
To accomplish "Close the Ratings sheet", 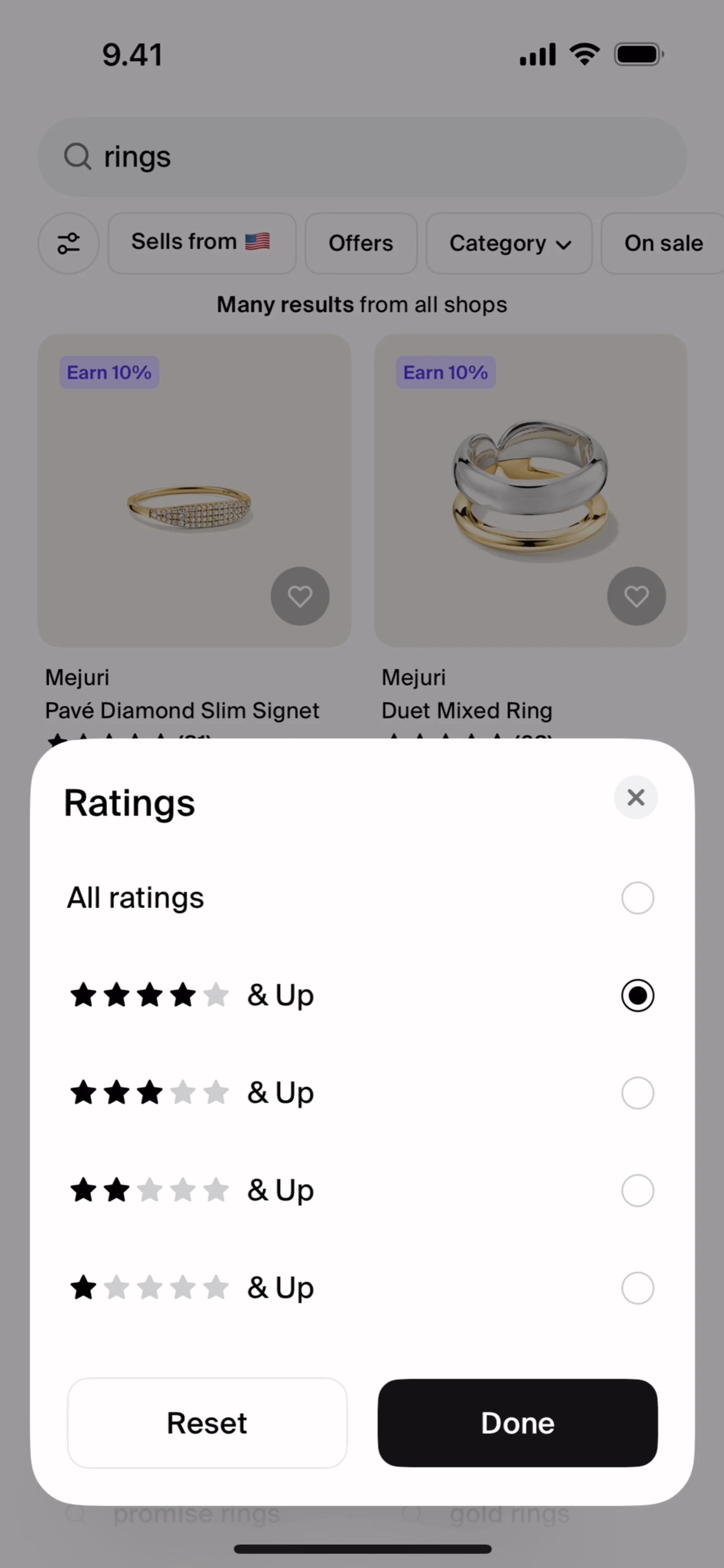I will pos(635,797).
